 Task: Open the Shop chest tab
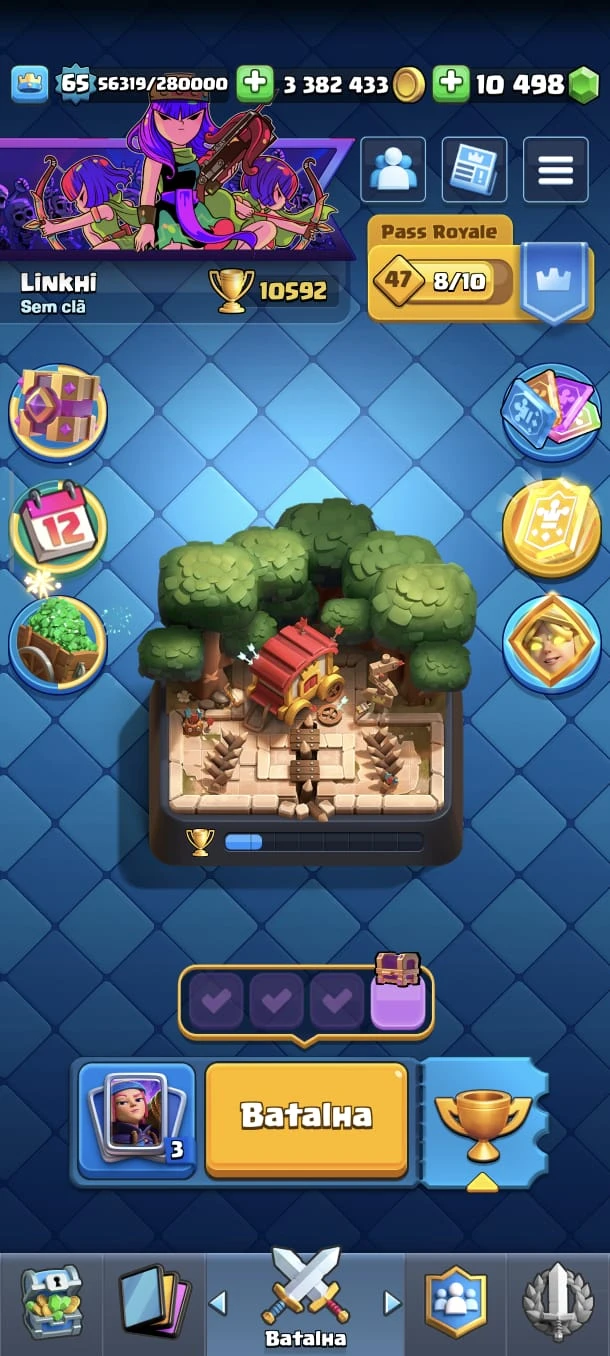click(x=51, y=1301)
